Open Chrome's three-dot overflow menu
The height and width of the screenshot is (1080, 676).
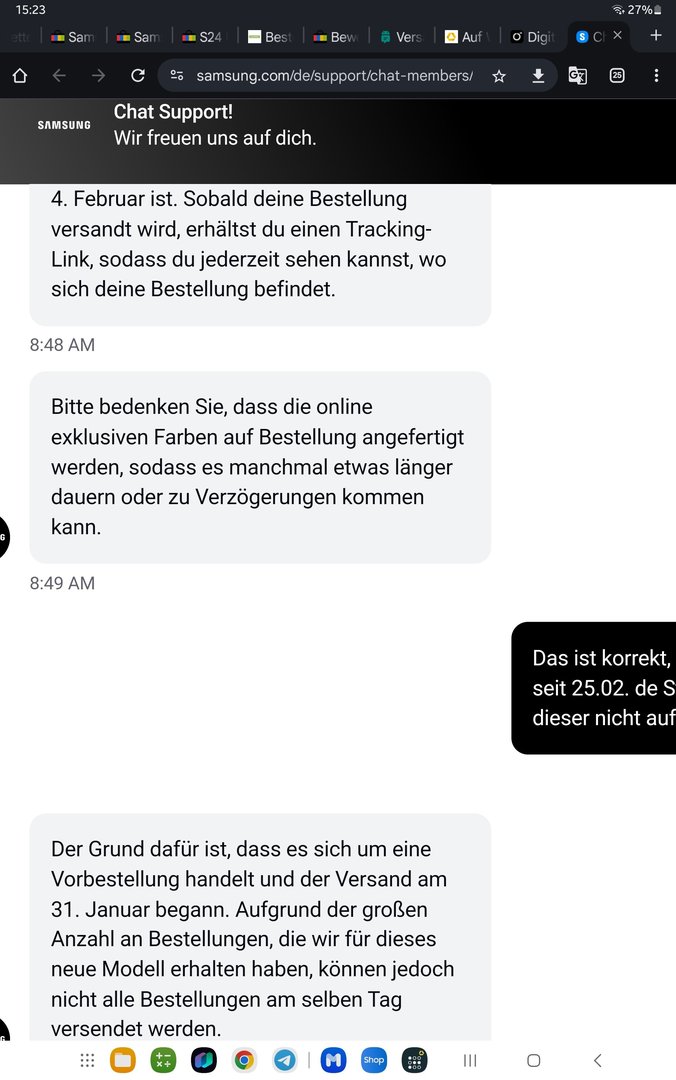pyautogui.click(x=656, y=76)
